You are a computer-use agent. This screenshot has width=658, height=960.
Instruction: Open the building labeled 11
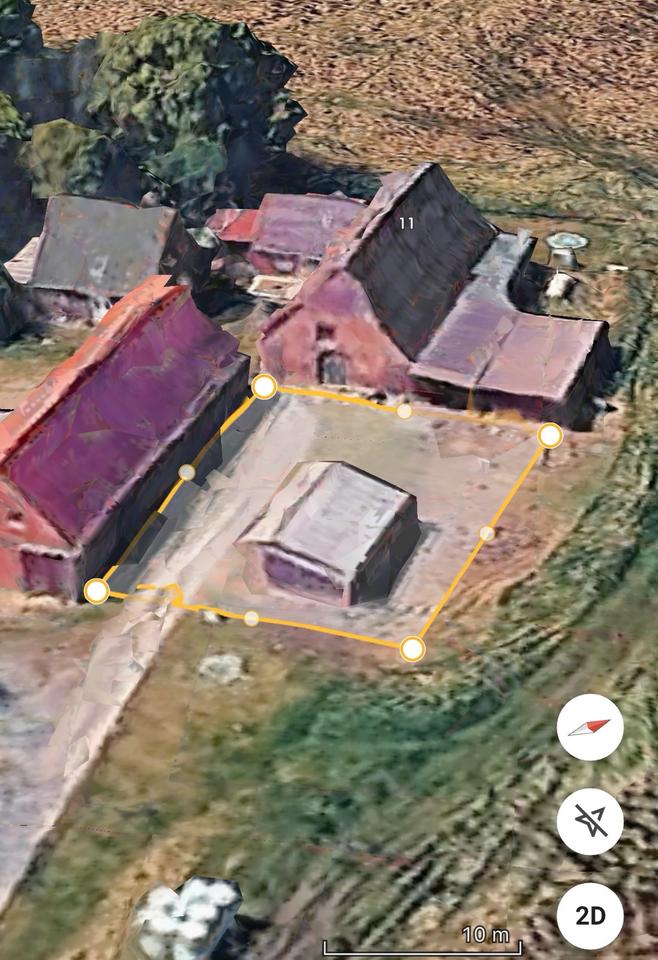click(x=406, y=223)
